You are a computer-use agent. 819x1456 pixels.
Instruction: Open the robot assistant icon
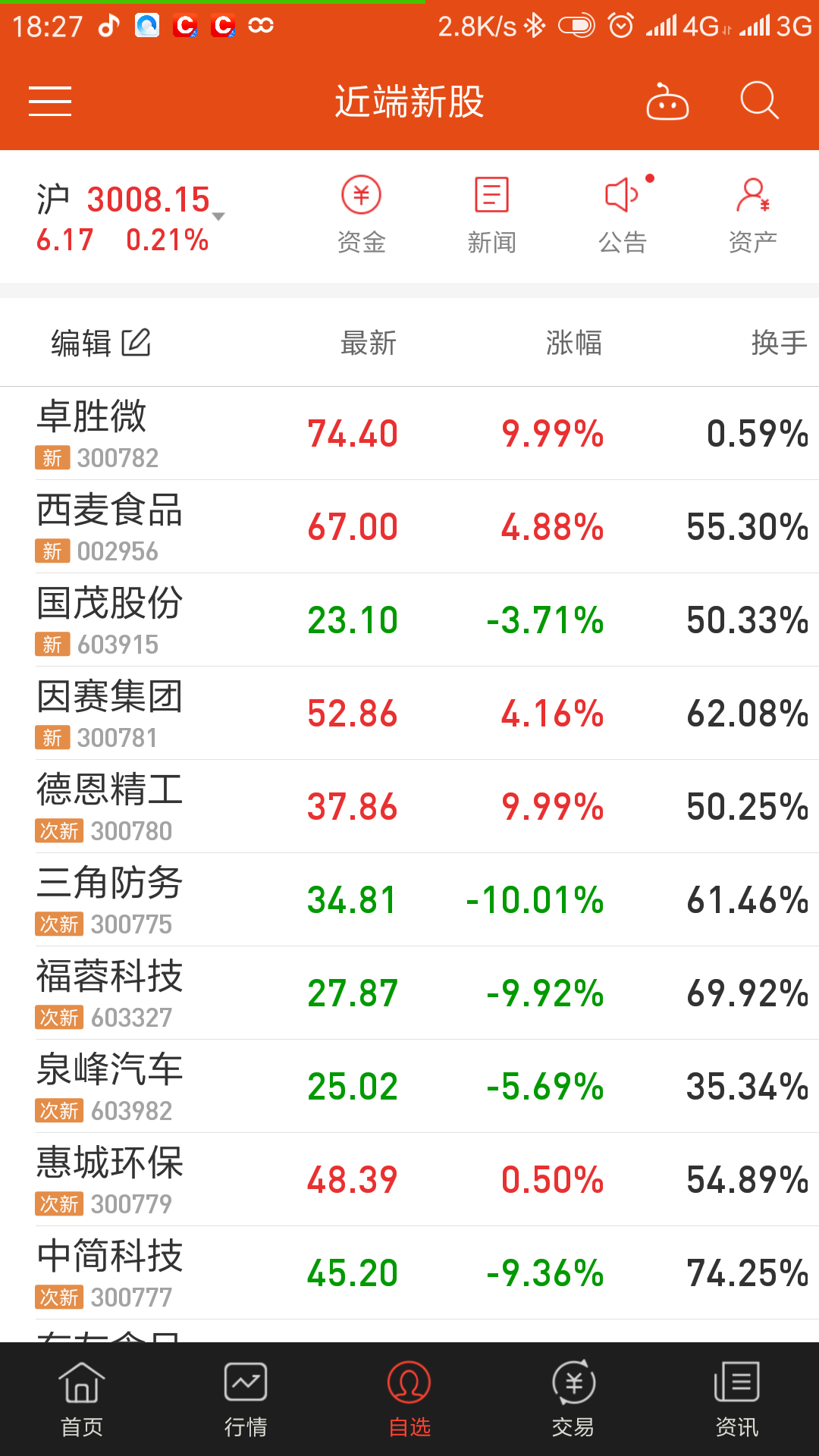[667, 102]
